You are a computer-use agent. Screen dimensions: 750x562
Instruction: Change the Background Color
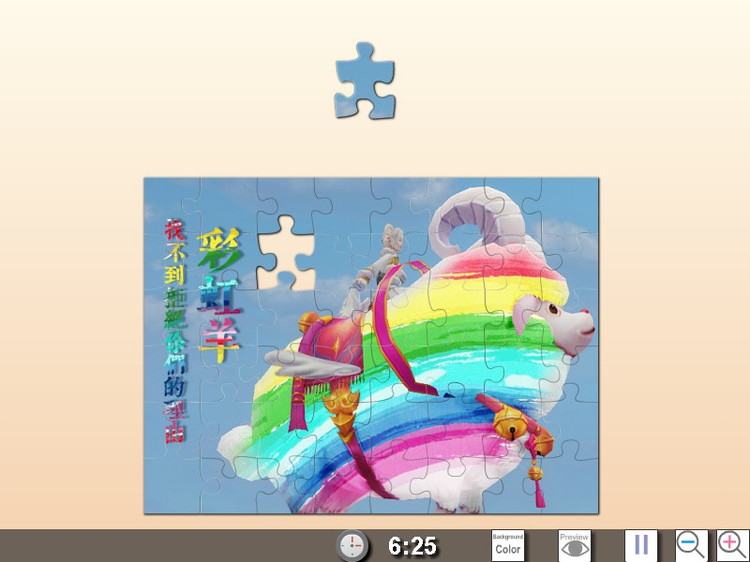coord(508,545)
